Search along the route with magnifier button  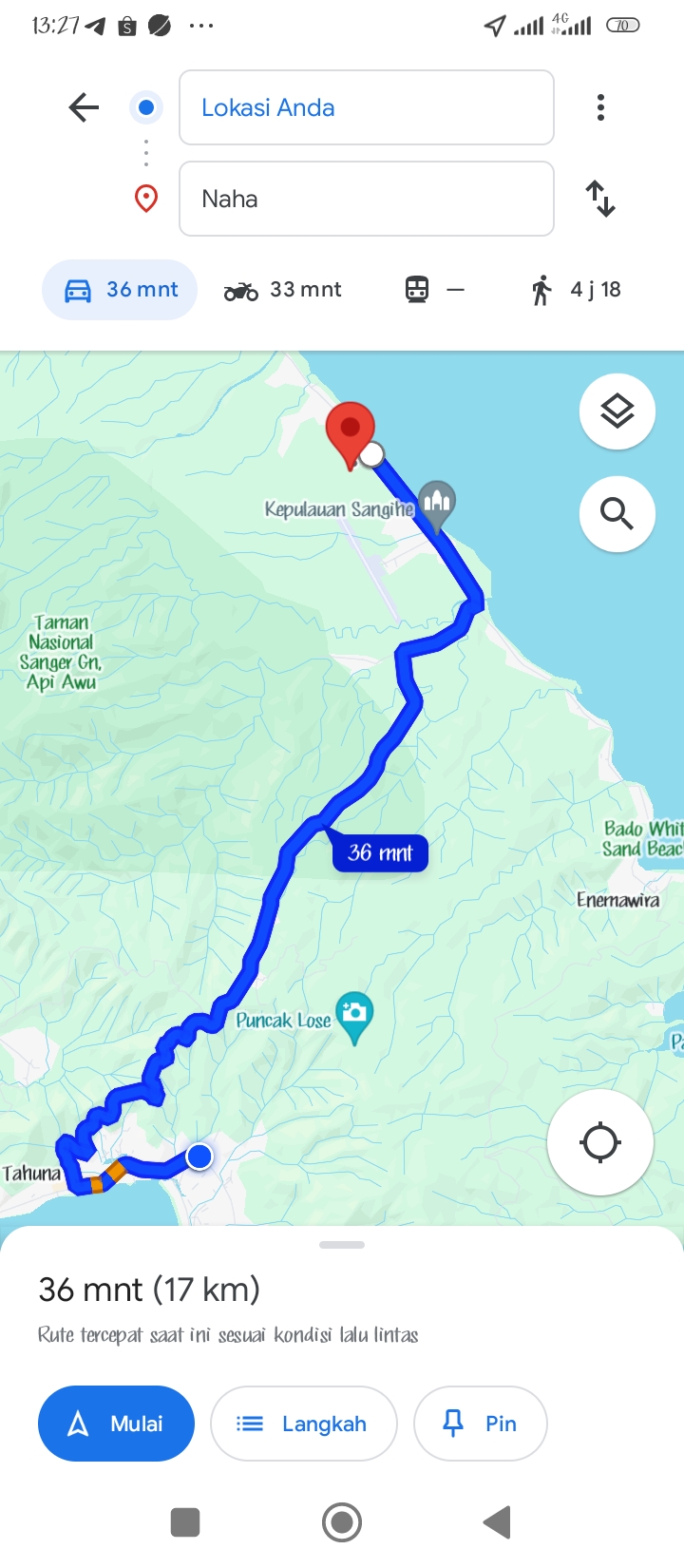(x=617, y=514)
